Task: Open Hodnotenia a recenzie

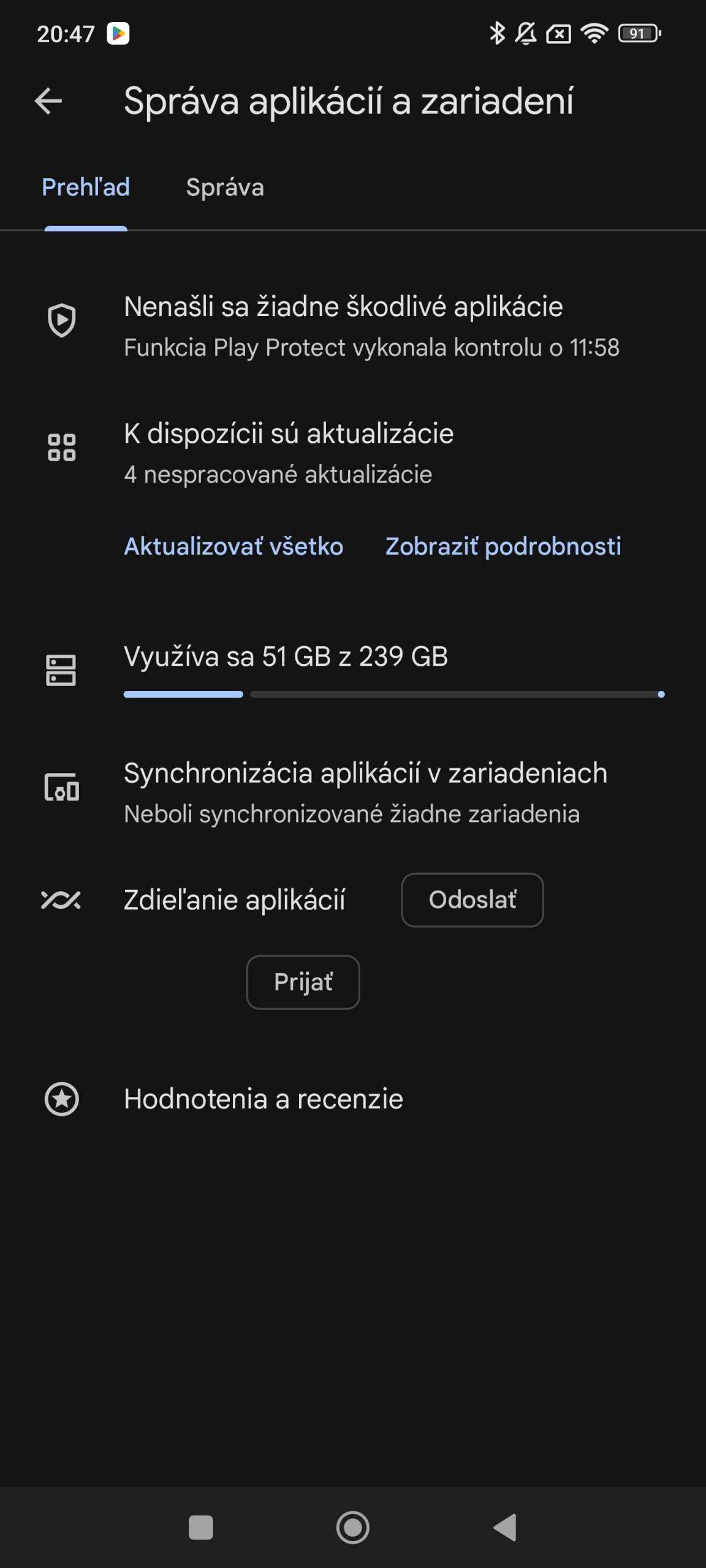Action: point(264,1099)
